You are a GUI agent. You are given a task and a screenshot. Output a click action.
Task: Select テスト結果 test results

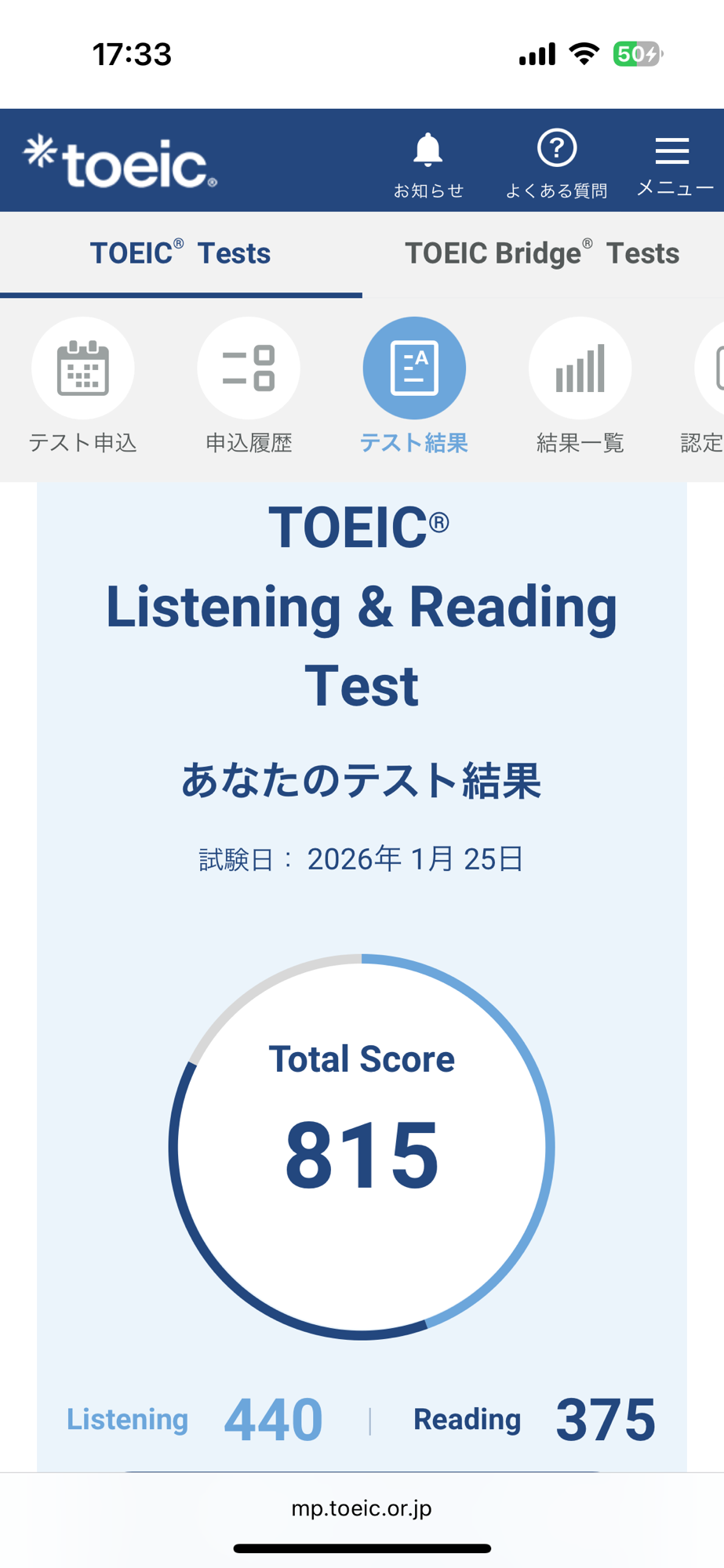[414, 384]
